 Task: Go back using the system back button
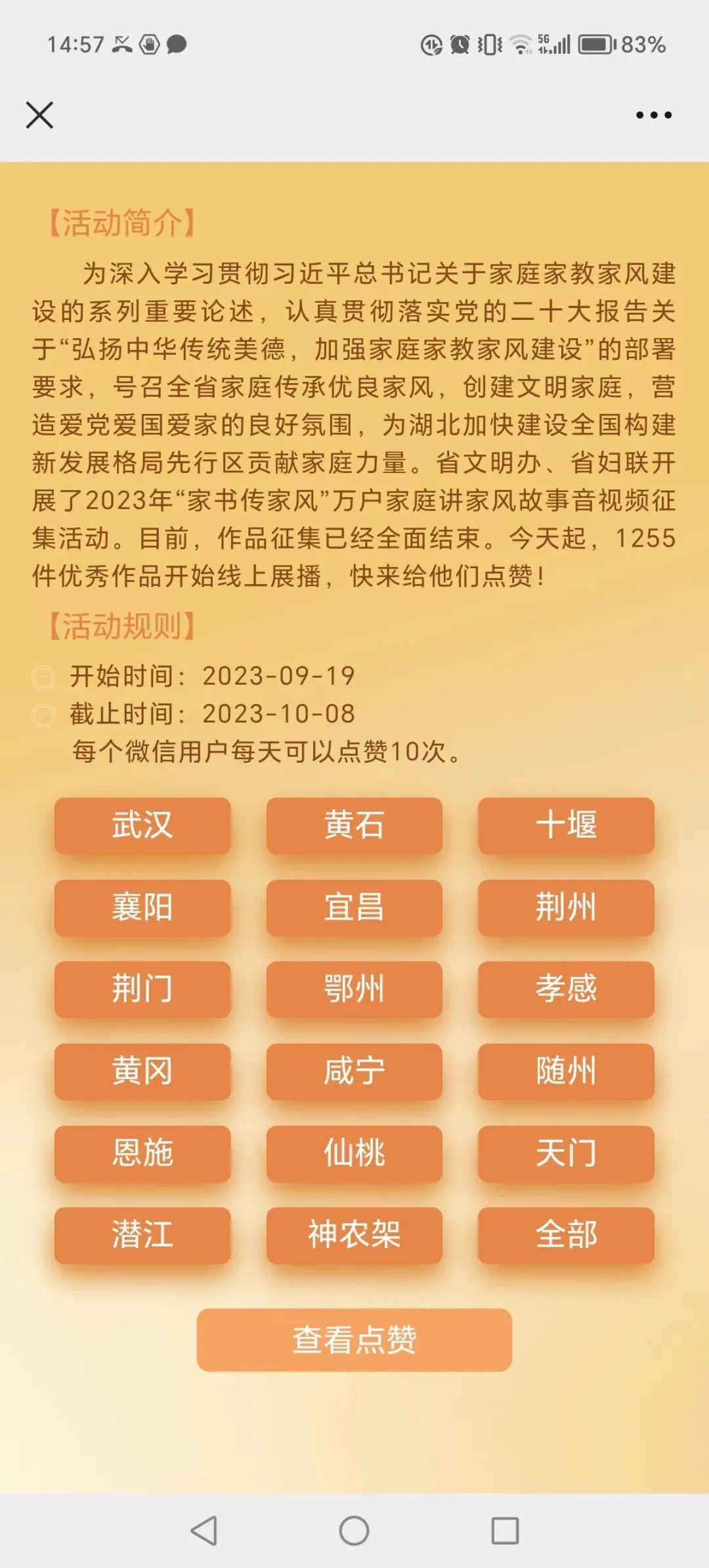(x=204, y=1531)
